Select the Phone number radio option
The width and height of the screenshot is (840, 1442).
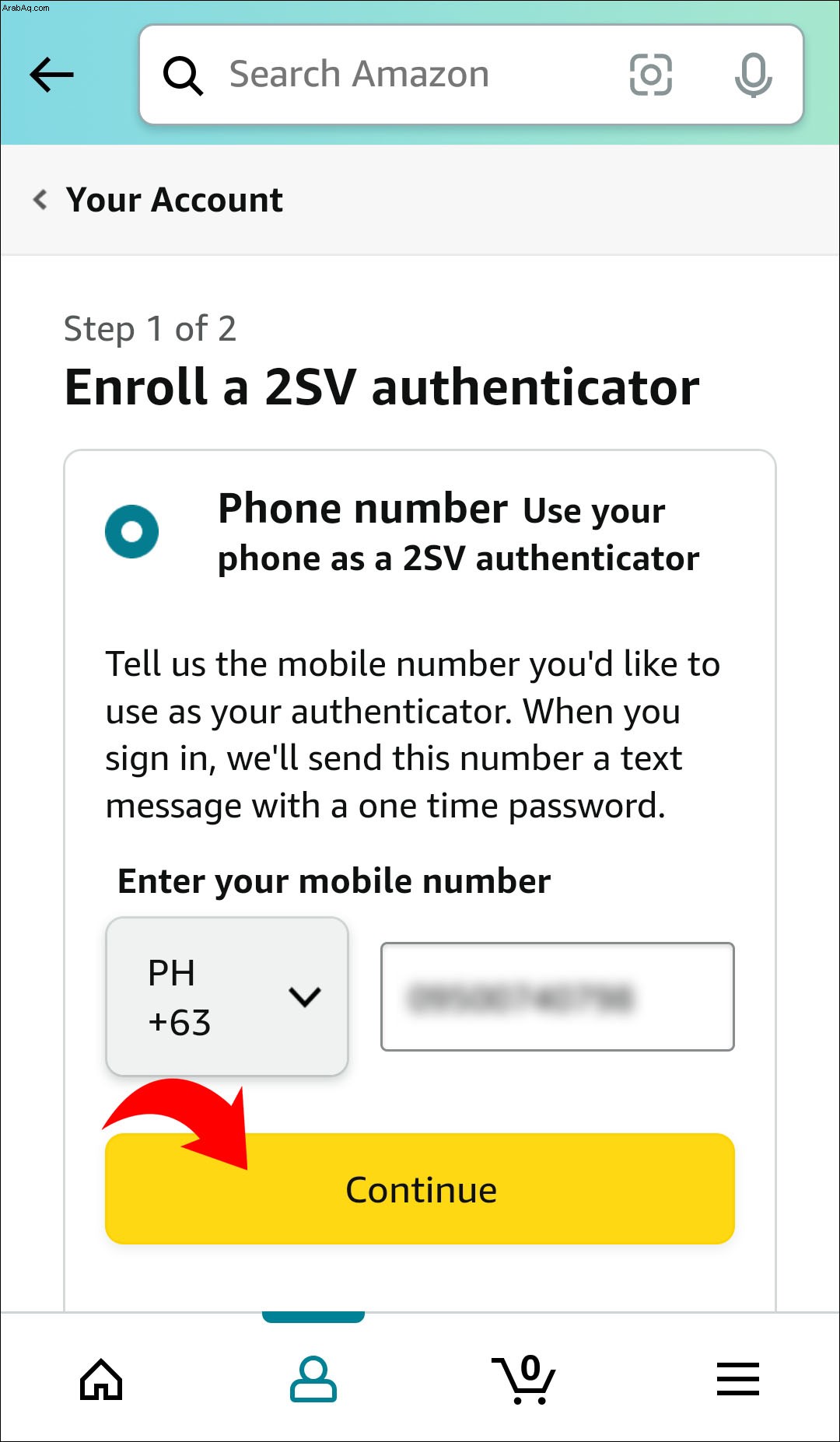pyautogui.click(x=132, y=532)
